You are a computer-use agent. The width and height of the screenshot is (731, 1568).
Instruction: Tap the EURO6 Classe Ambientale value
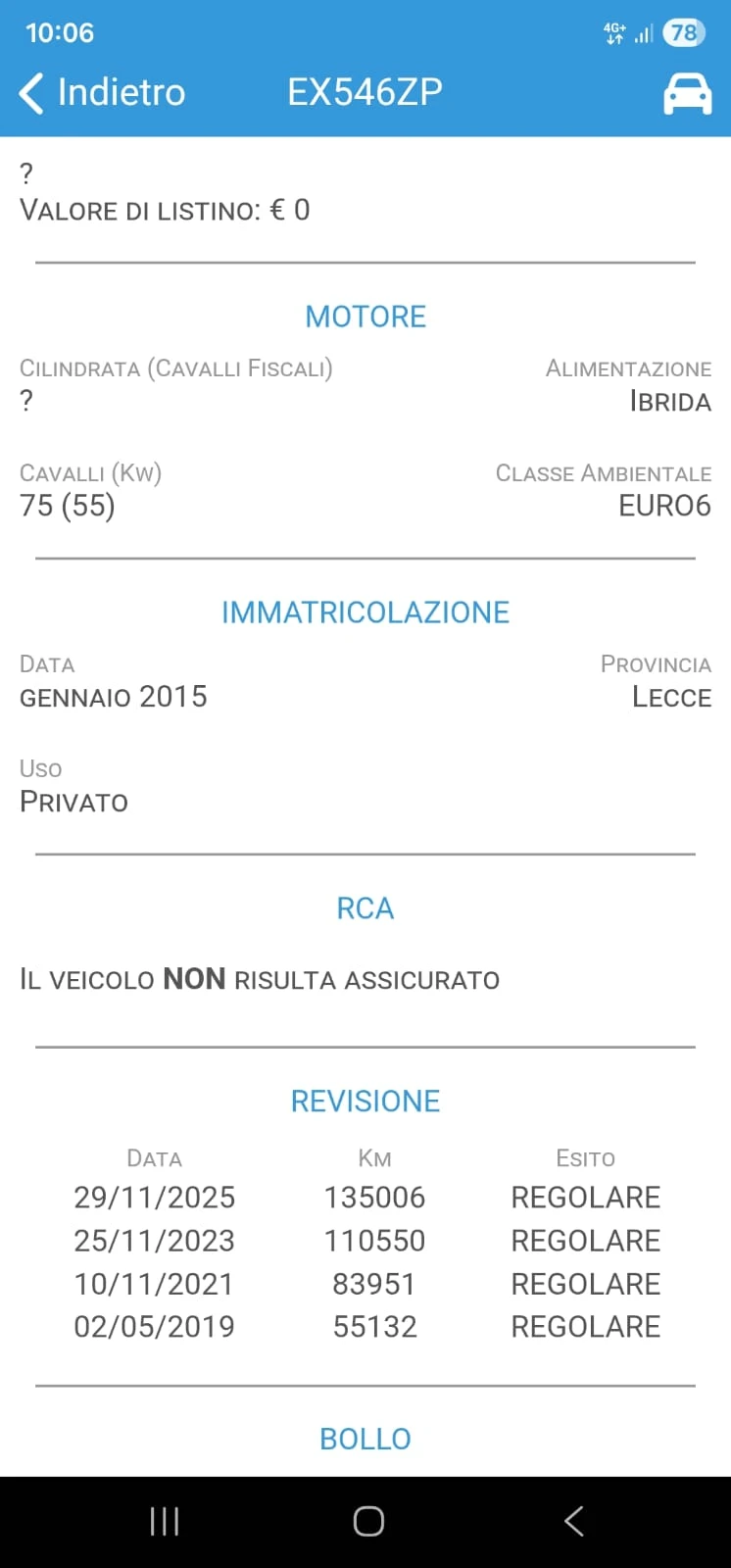click(x=665, y=506)
